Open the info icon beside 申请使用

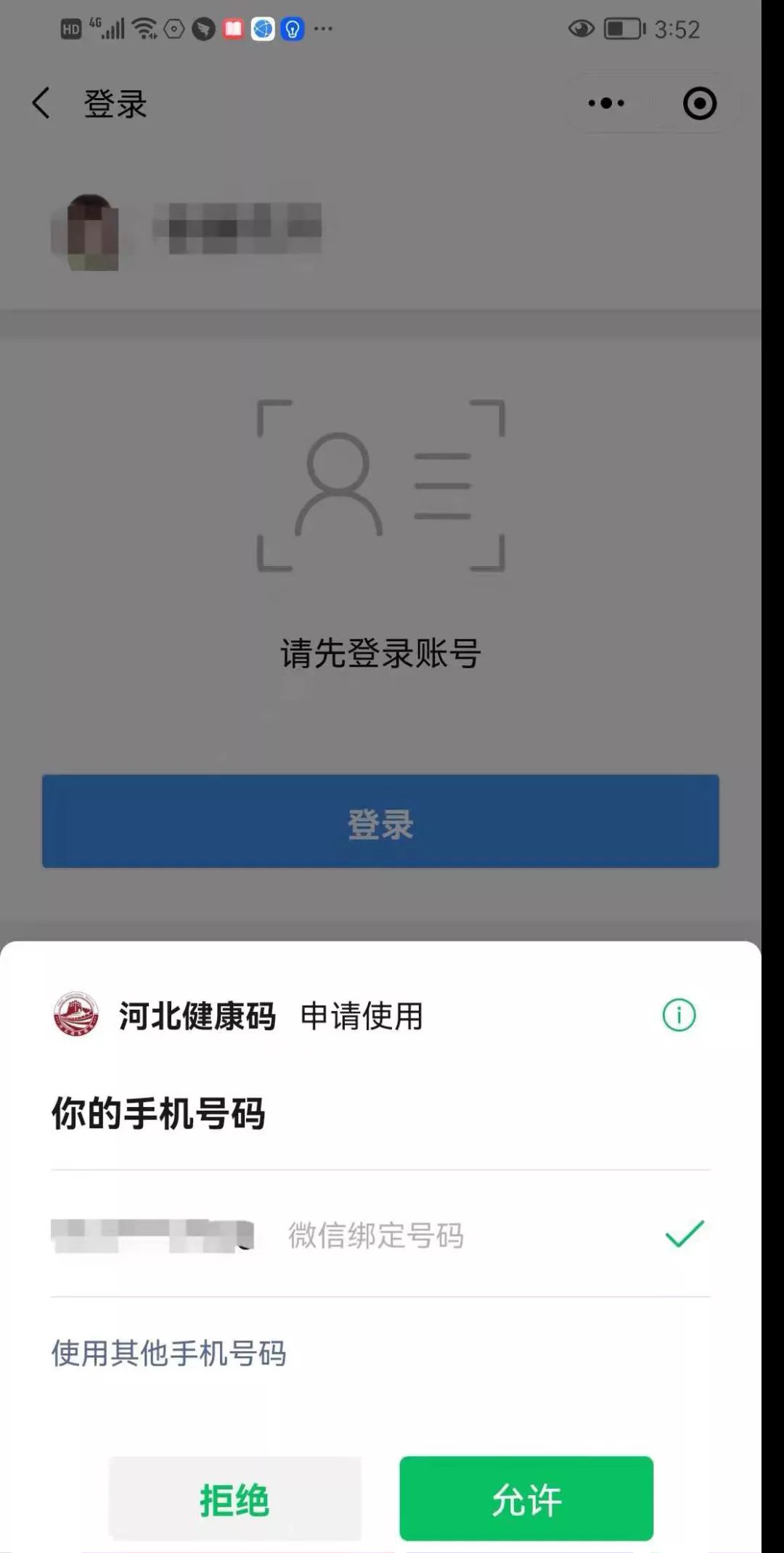click(x=679, y=1015)
